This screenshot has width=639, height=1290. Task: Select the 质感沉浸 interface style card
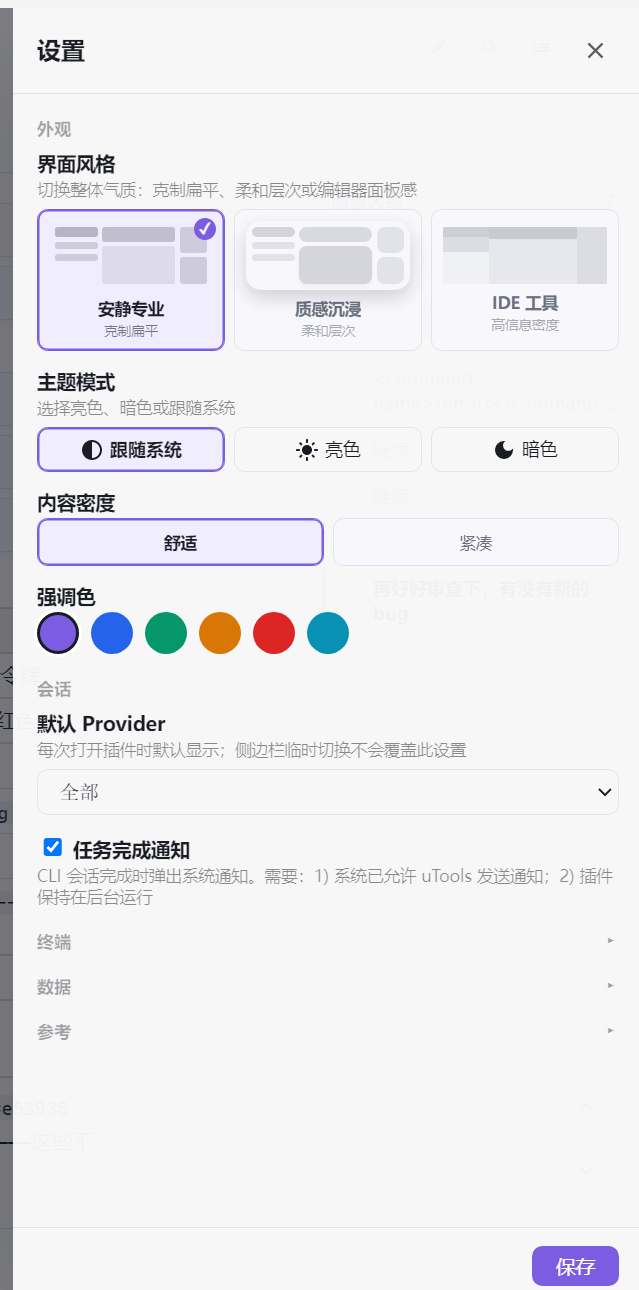pyautogui.click(x=328, y=280)
